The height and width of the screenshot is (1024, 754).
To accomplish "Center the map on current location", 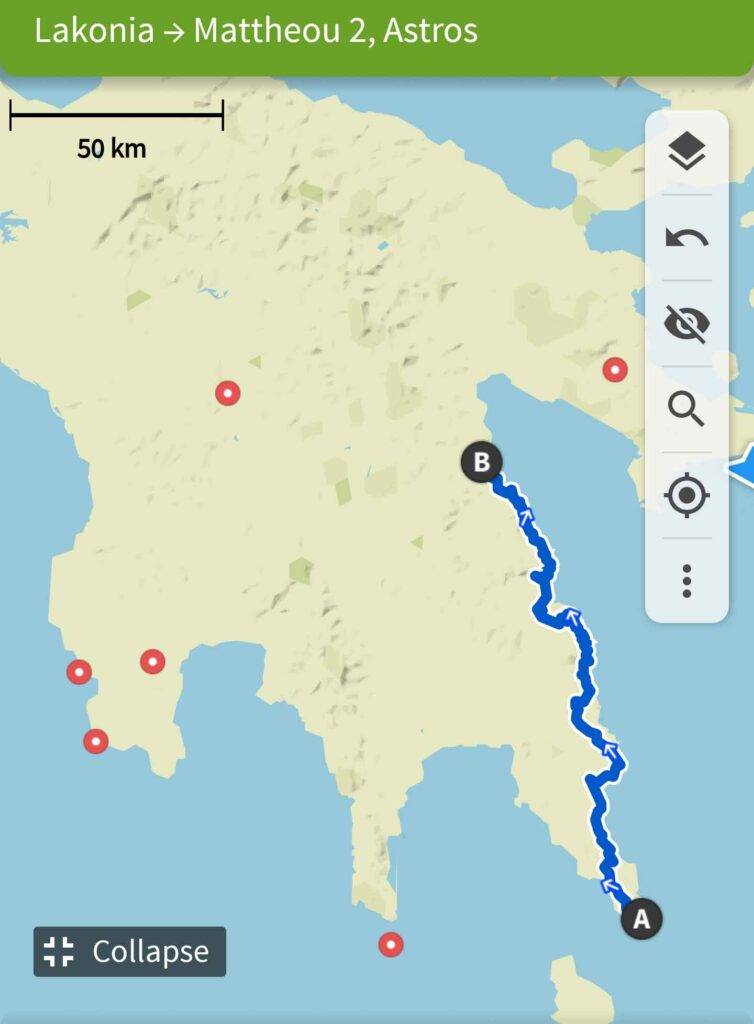I will [x=686, y=496].
